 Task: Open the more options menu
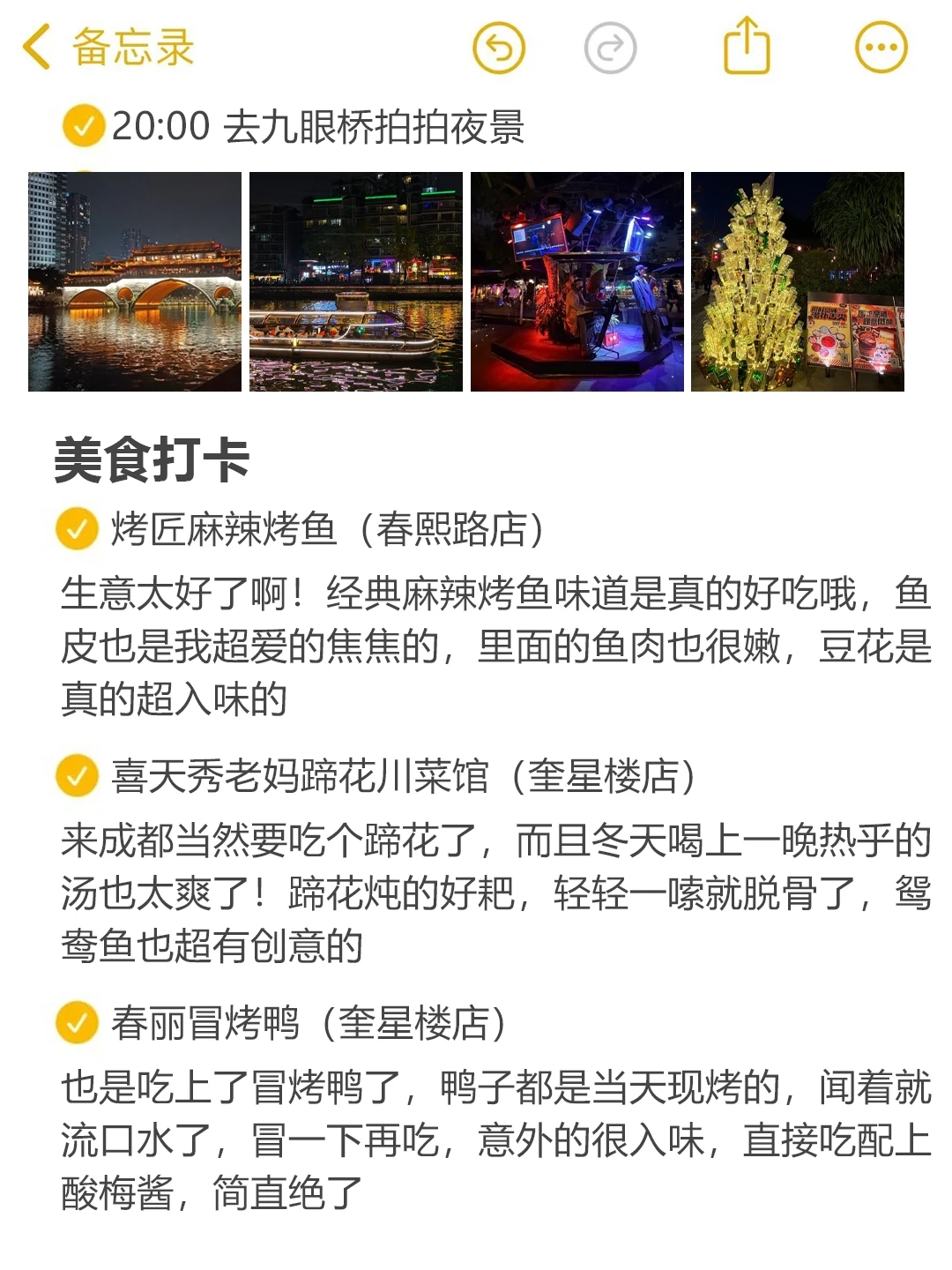[x=881, y=48]
